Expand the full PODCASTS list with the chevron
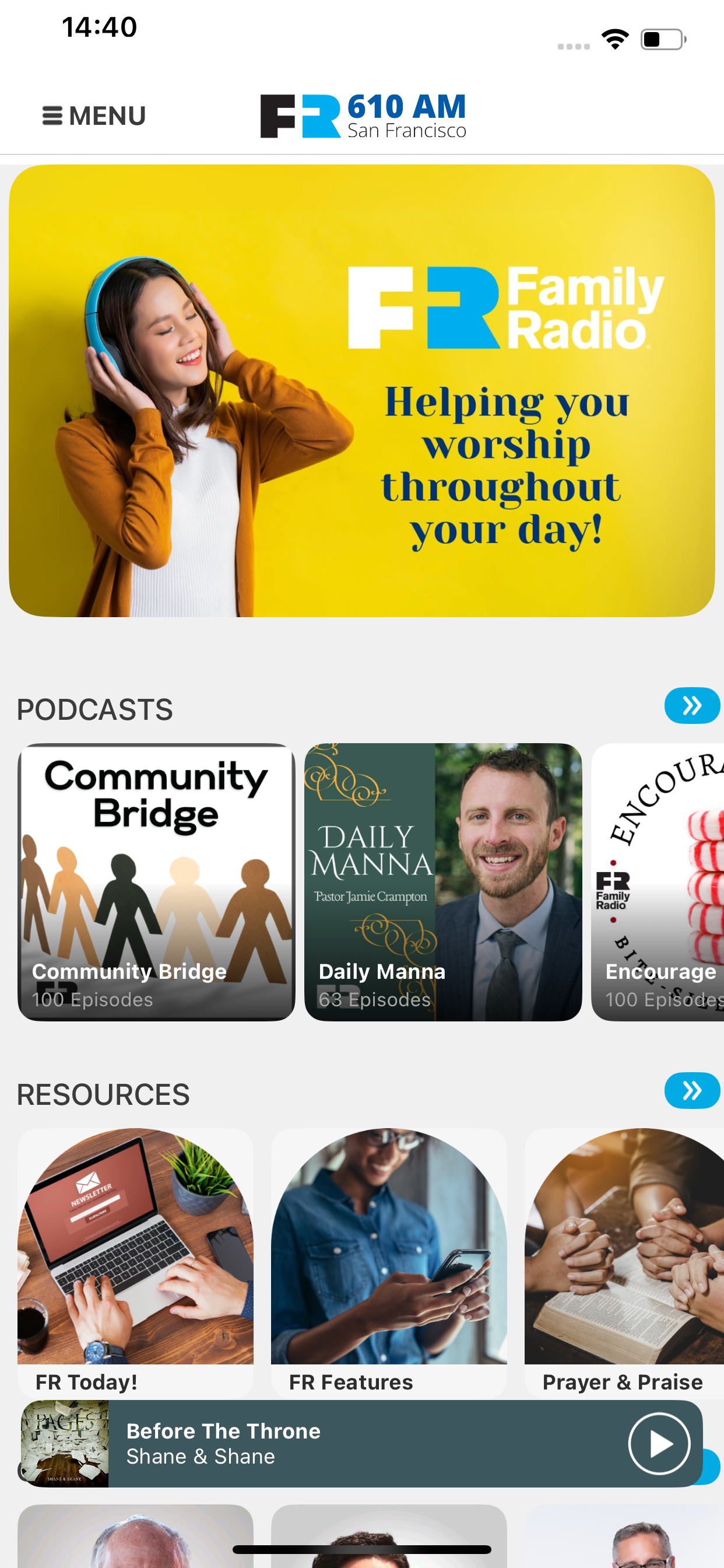Image resolution: width=724 pixels, height=1568 pixels. [692, 706]
